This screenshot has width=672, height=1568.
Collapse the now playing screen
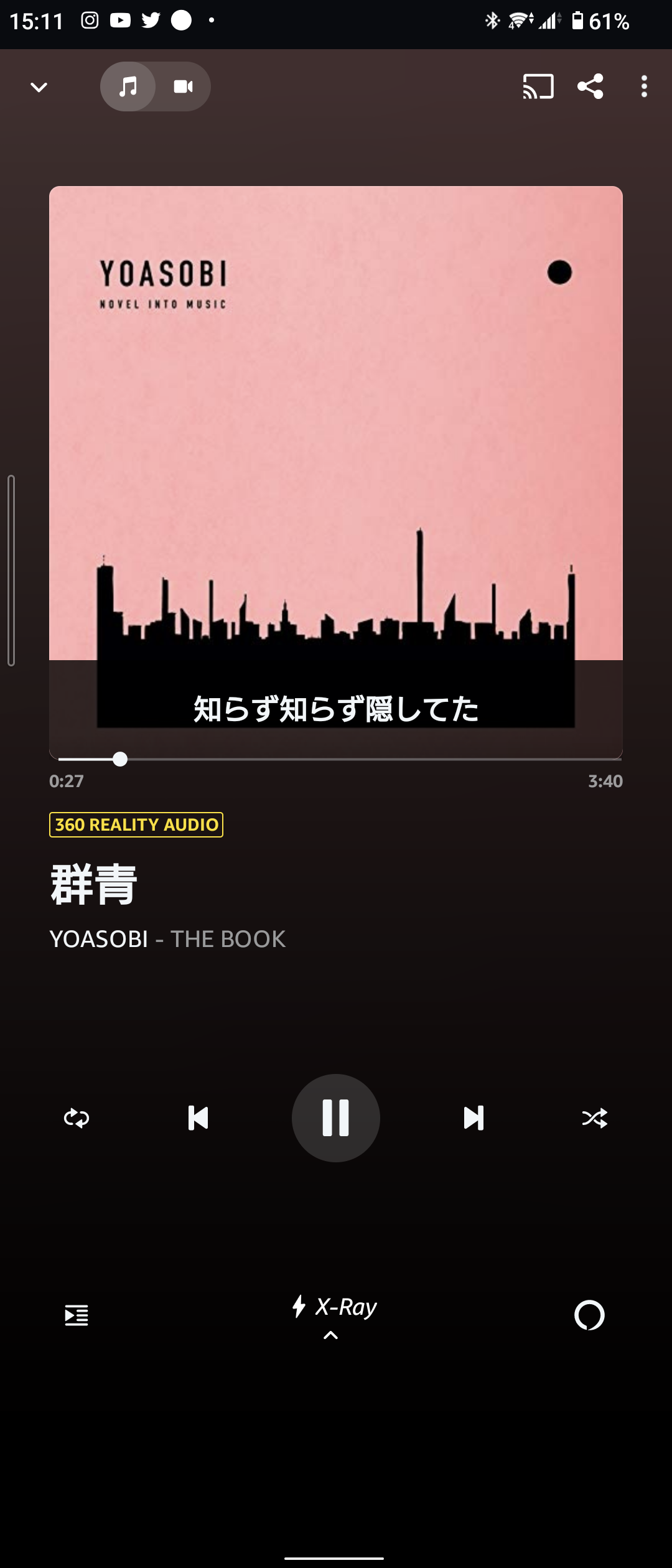[x=39, y=87]
